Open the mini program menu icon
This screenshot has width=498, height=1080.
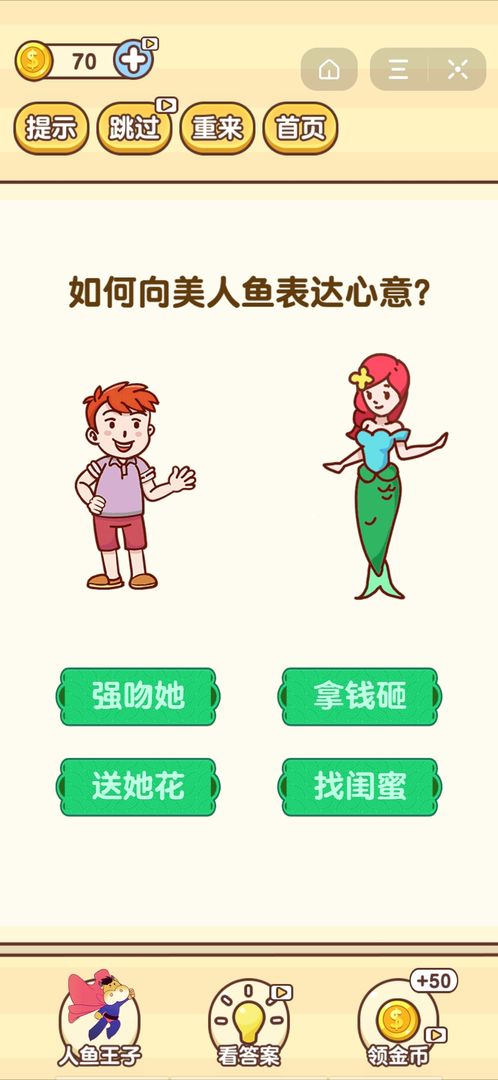(x=399, y=69)
